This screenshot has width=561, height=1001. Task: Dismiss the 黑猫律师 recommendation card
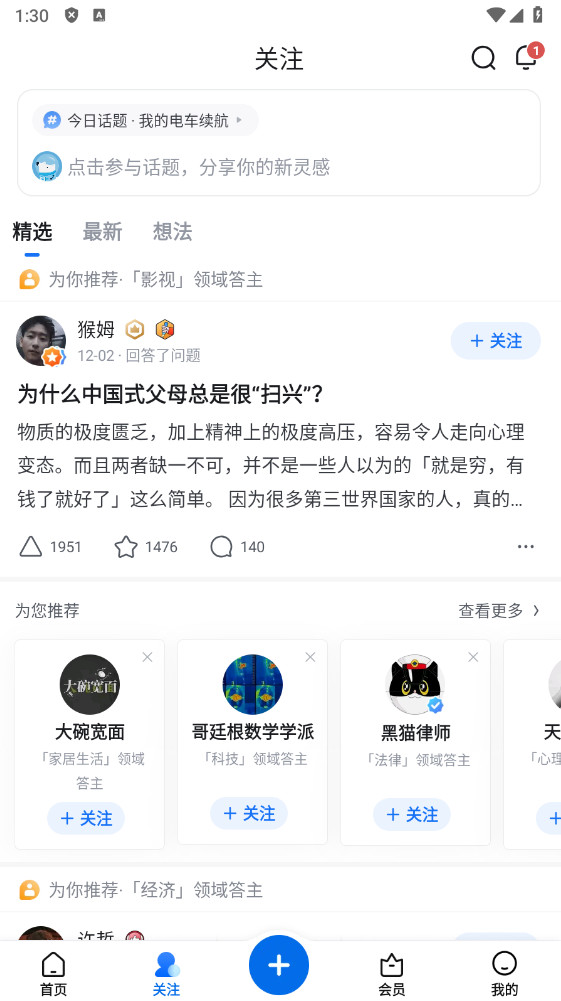473,657
